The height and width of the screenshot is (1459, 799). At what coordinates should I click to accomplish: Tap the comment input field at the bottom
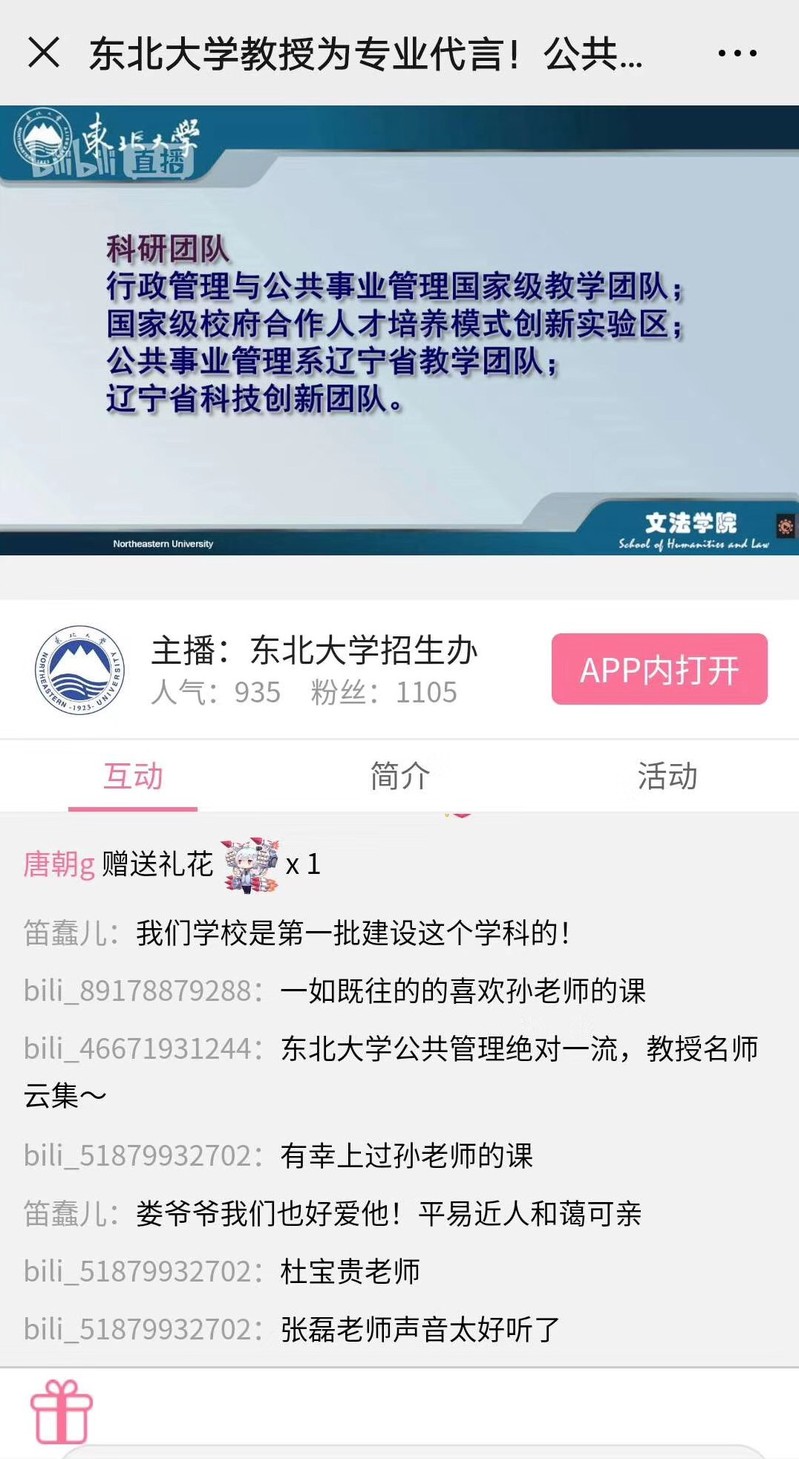click(x=420, y=1450)
